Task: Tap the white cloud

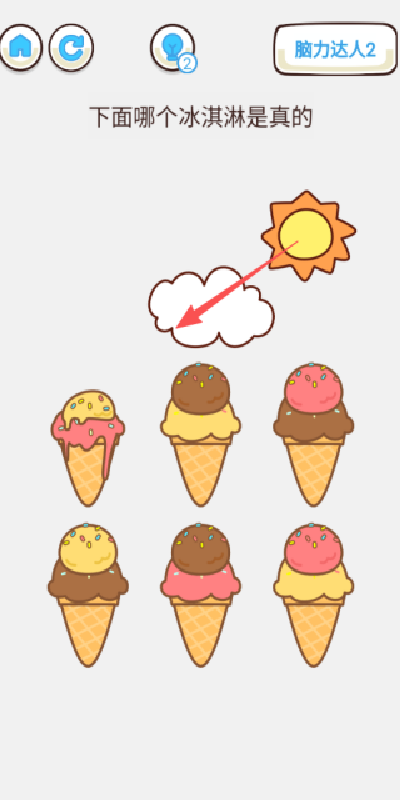Action: coord(211,308)
